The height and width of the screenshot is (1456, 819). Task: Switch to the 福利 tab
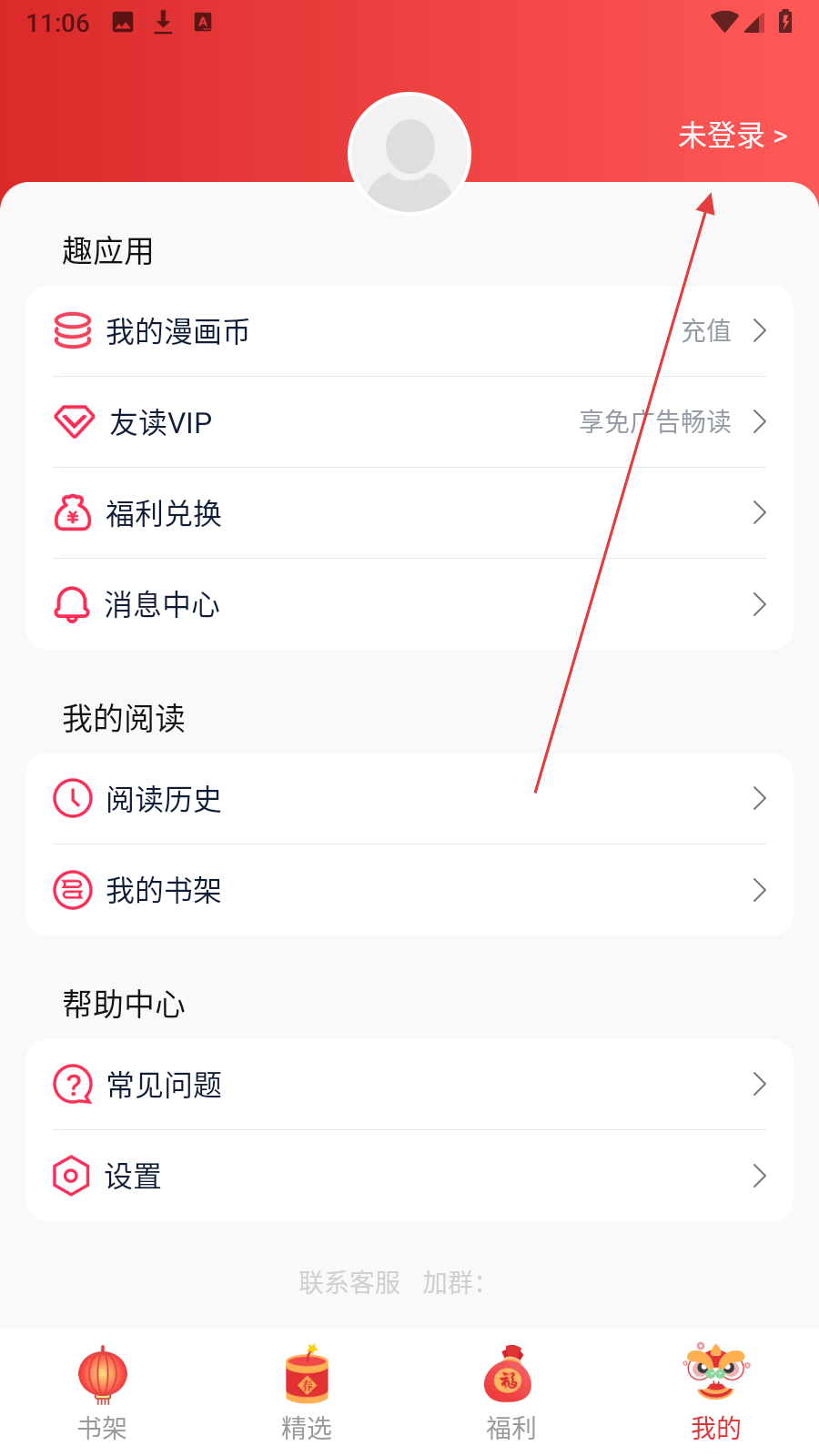[511, 1392]
